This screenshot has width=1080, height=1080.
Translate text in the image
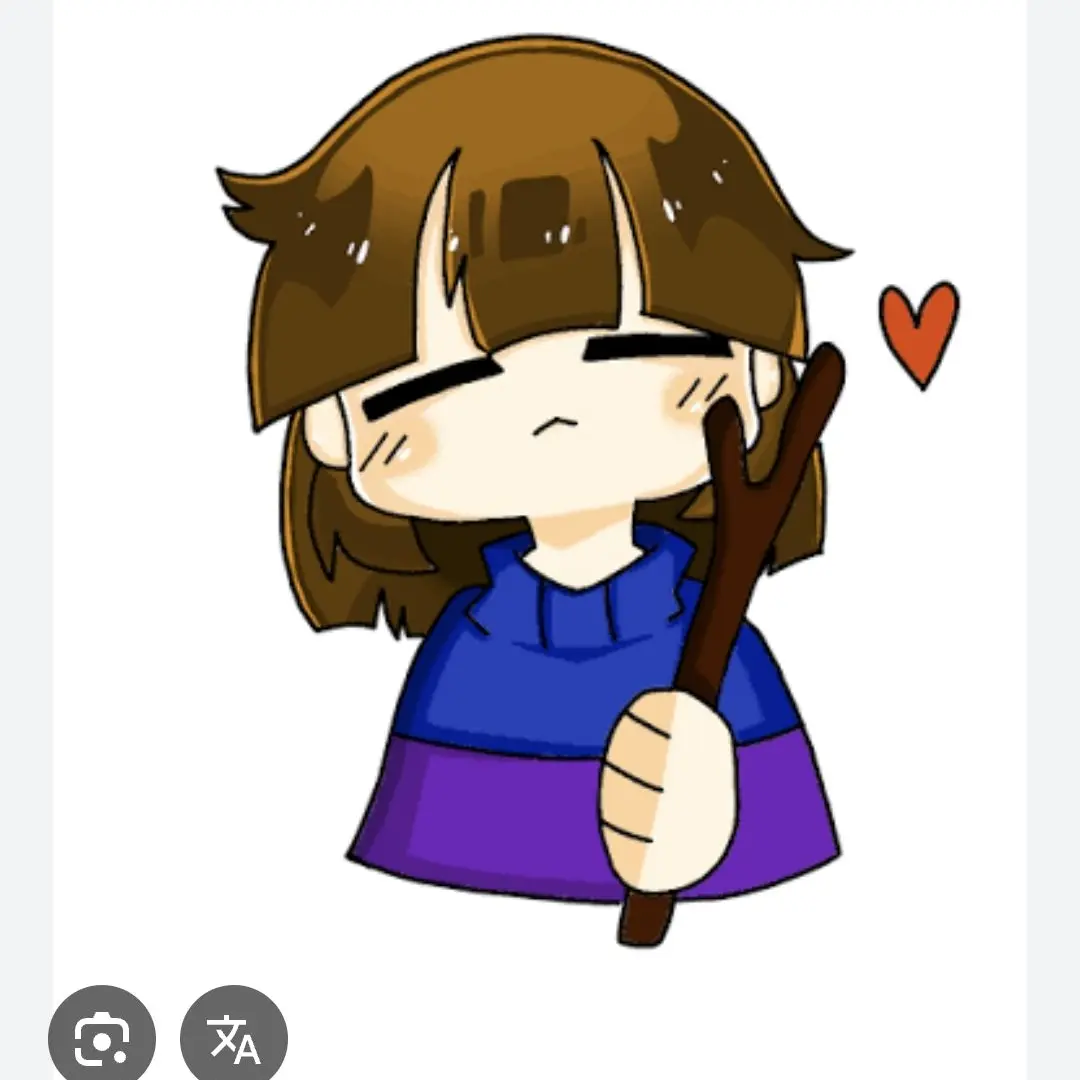(234, 1037)
